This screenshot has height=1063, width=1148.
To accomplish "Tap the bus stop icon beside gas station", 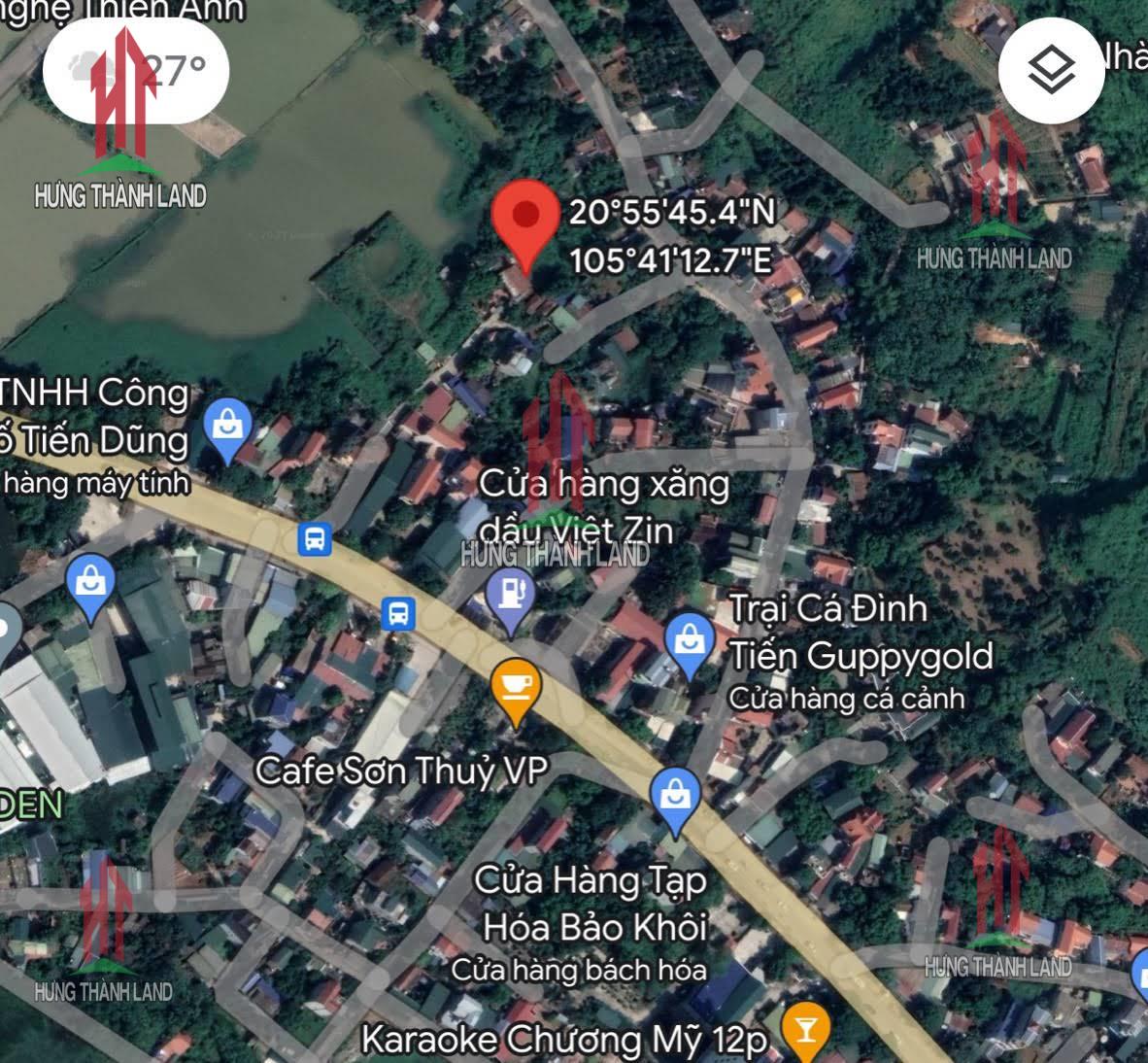I will (397, 613).
